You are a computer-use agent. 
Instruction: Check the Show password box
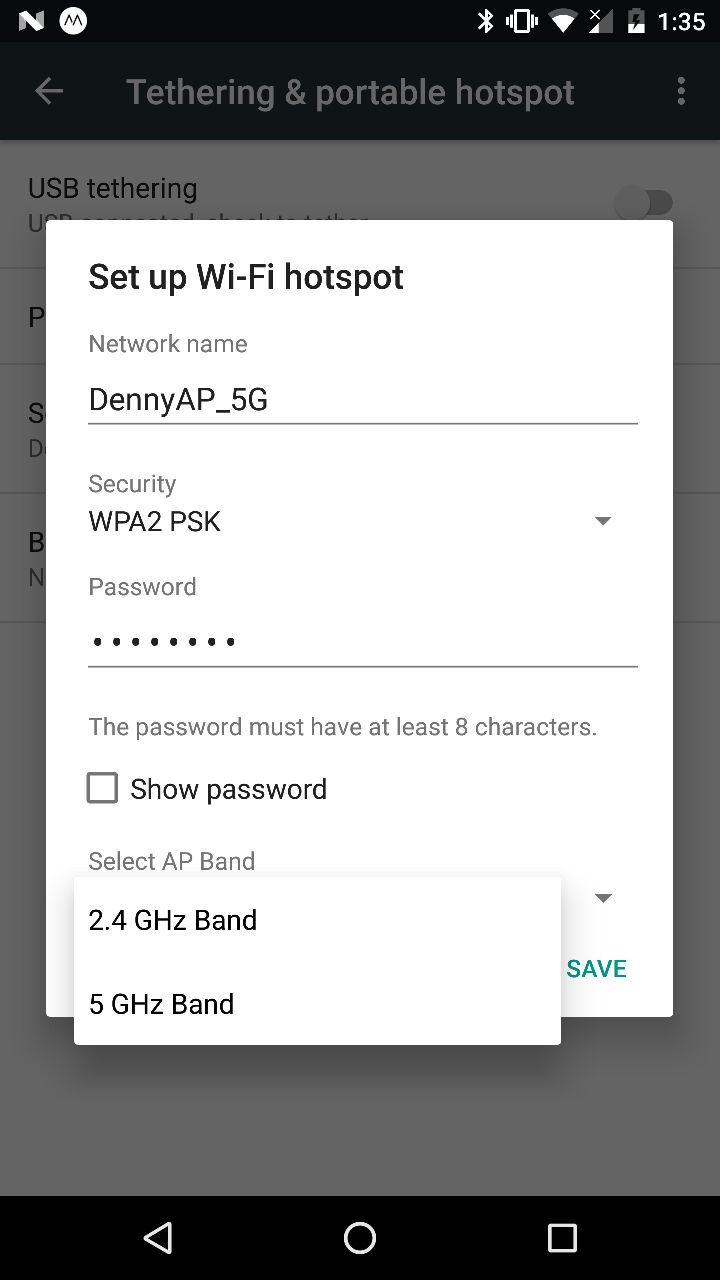[103, 789]
